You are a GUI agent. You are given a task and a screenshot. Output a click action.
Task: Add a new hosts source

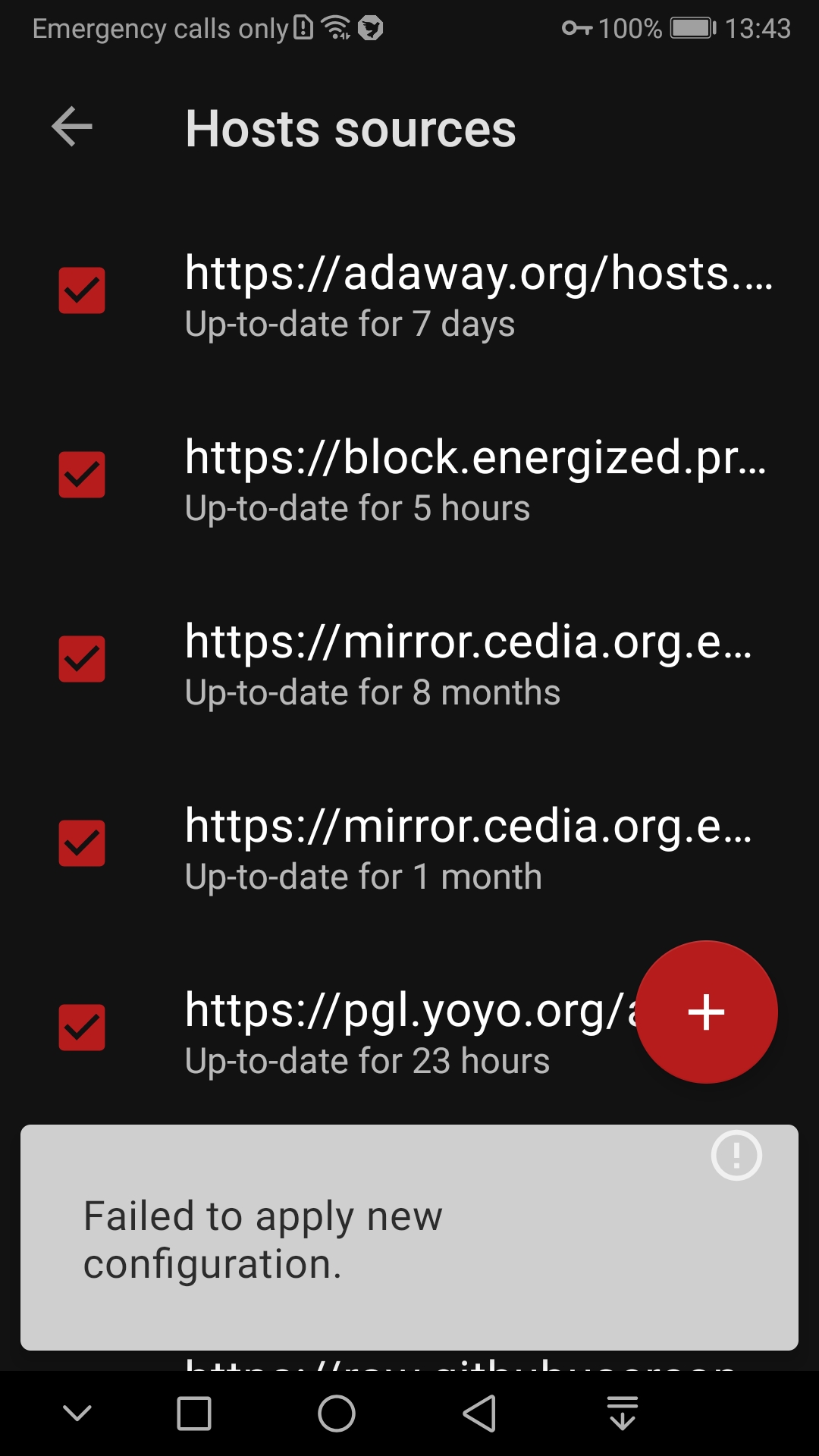coord(706,1012)
